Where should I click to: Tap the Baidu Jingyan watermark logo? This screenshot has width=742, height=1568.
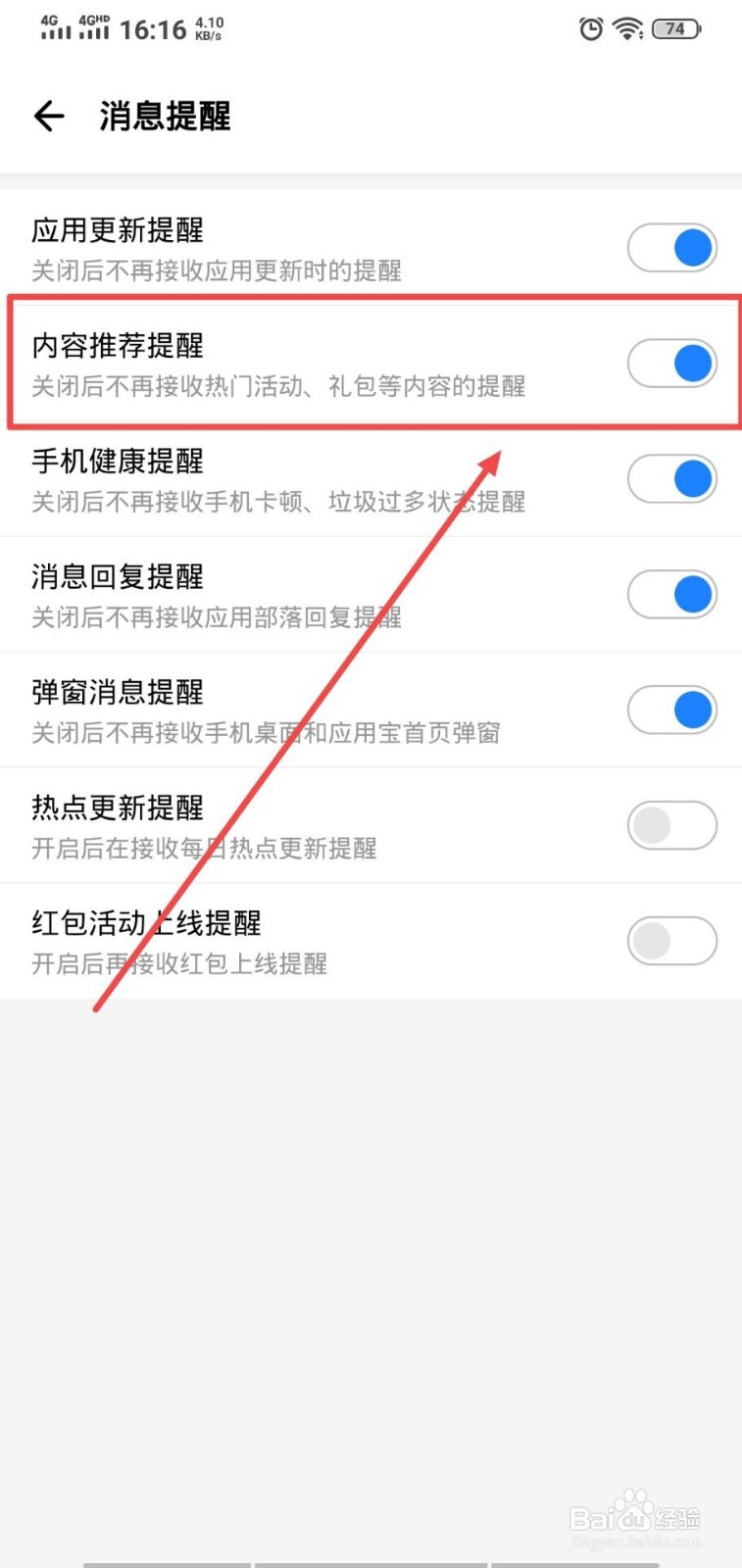(632, 1517)
